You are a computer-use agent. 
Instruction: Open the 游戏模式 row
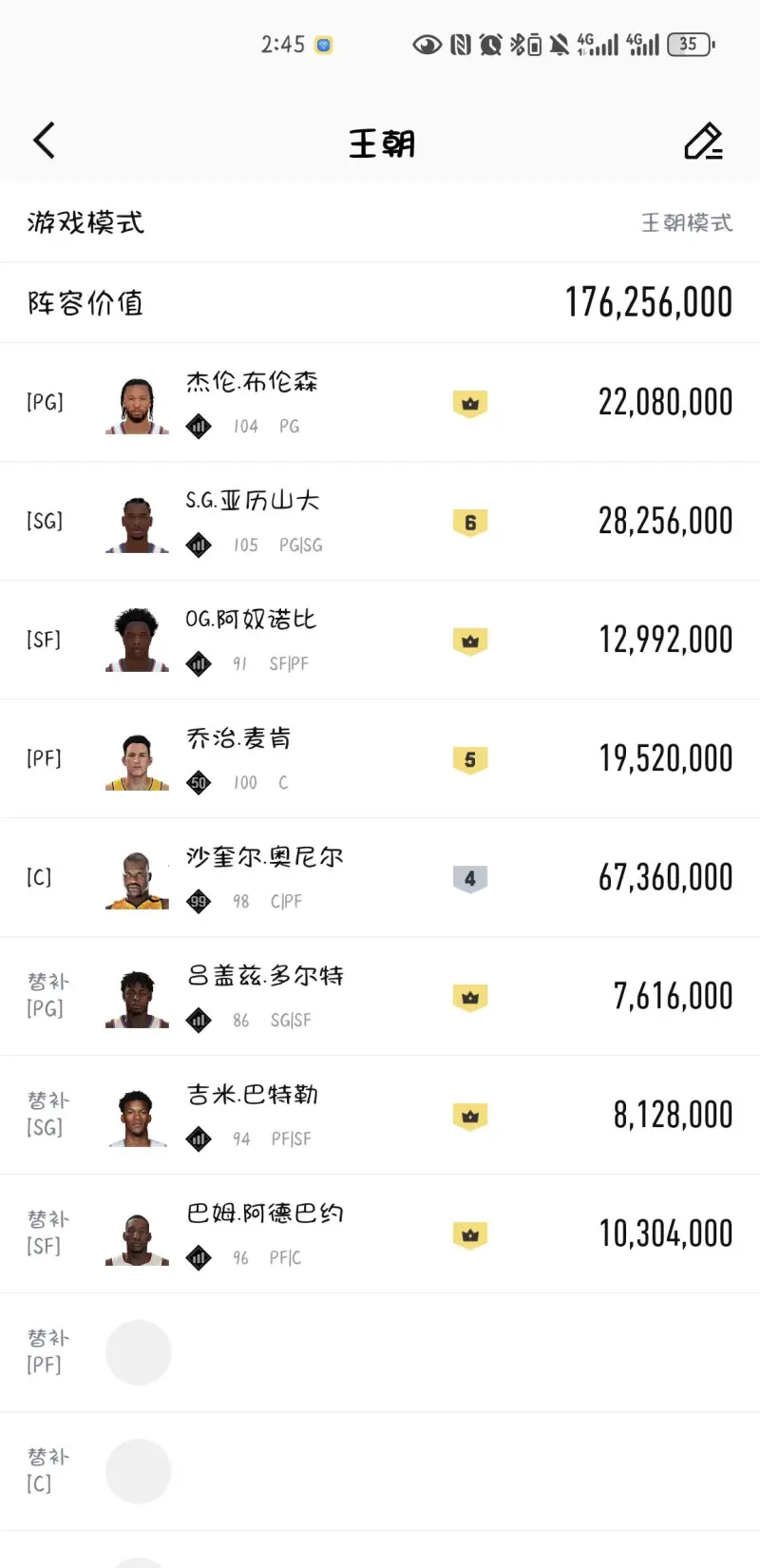click(380, 222)
